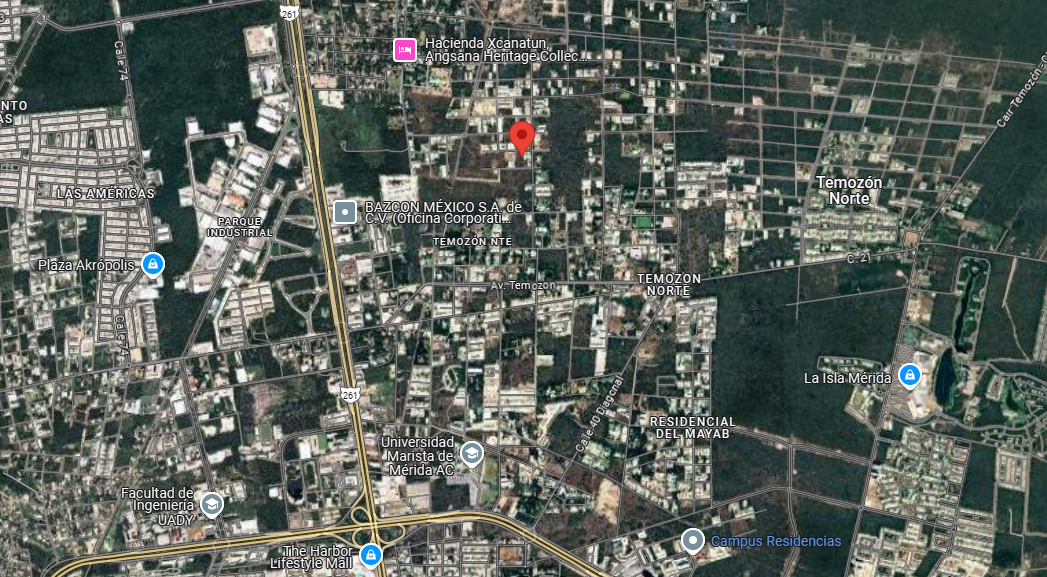Select the Universidad Marista de Mérida marker

click(471, 455)
